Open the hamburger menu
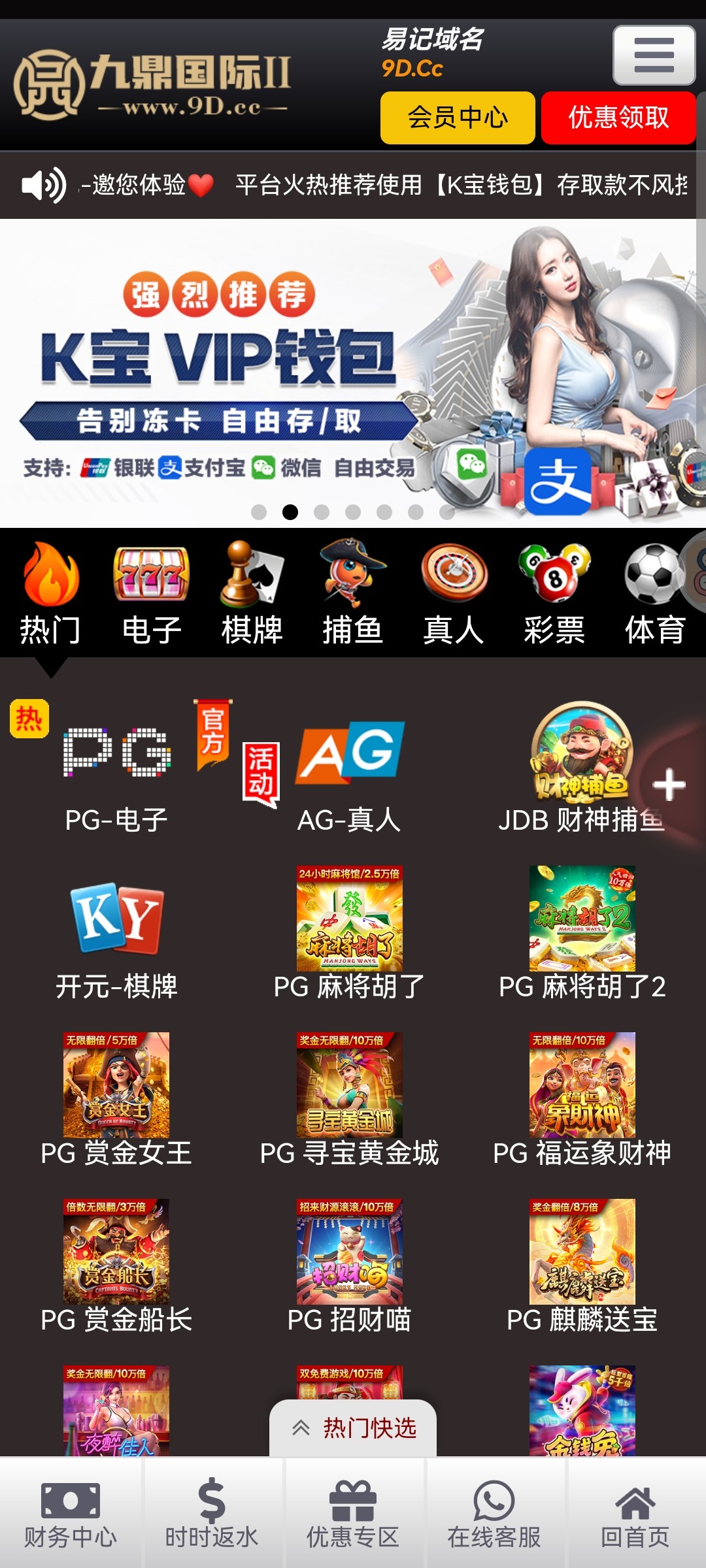 click(654, 56)
